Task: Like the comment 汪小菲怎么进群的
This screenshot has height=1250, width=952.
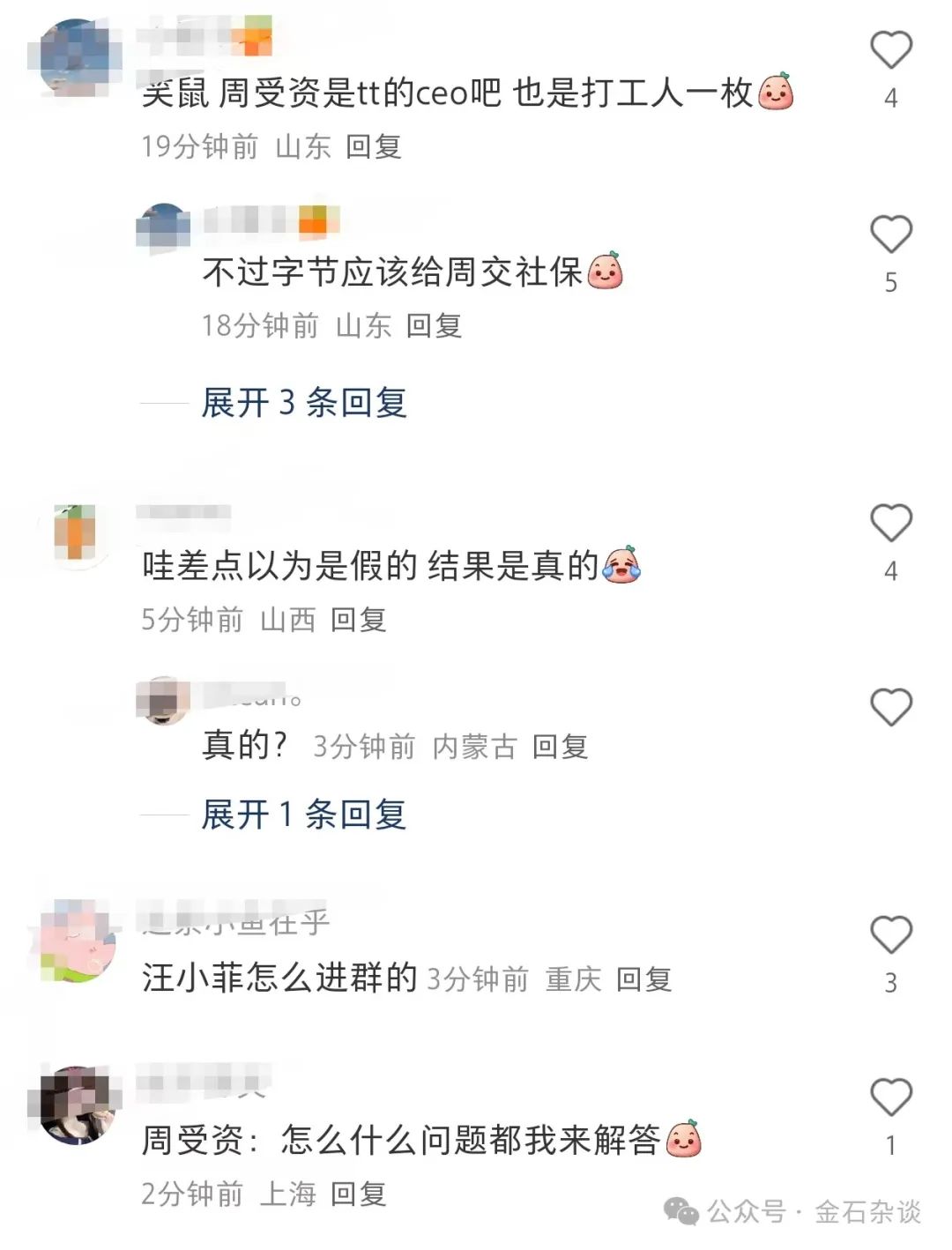Action: (890, 934)
